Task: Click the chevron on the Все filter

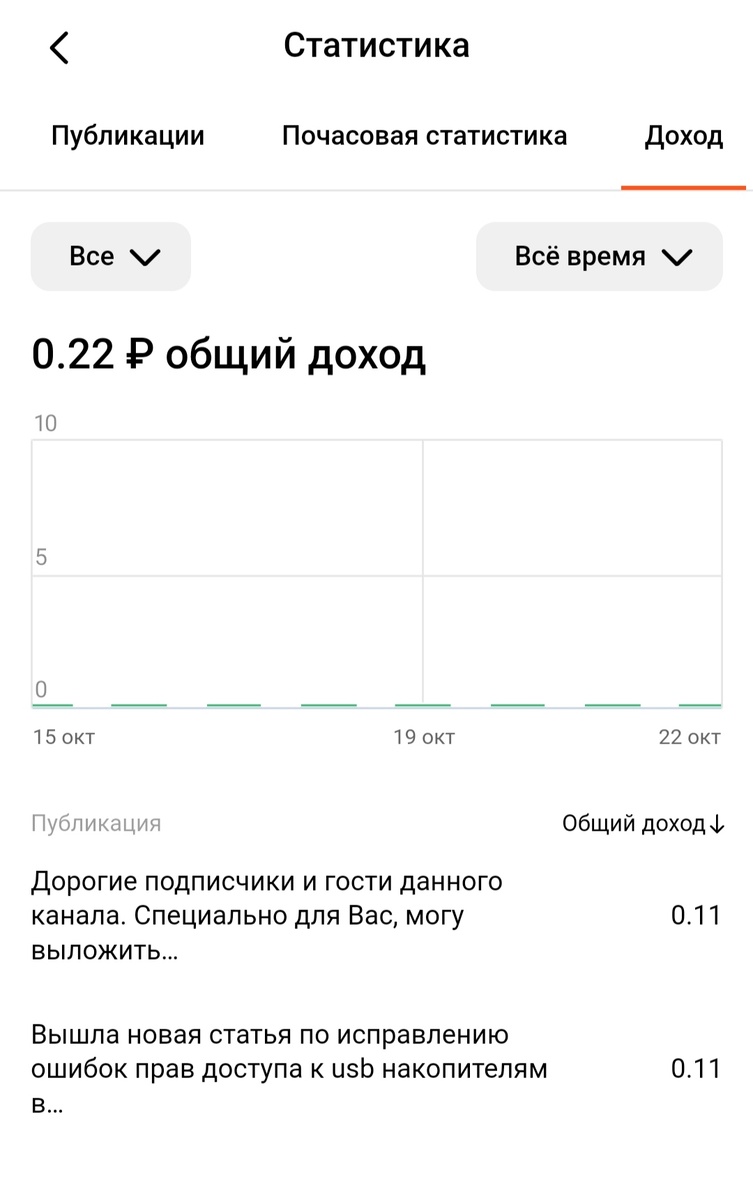Action: click(146, 256)
